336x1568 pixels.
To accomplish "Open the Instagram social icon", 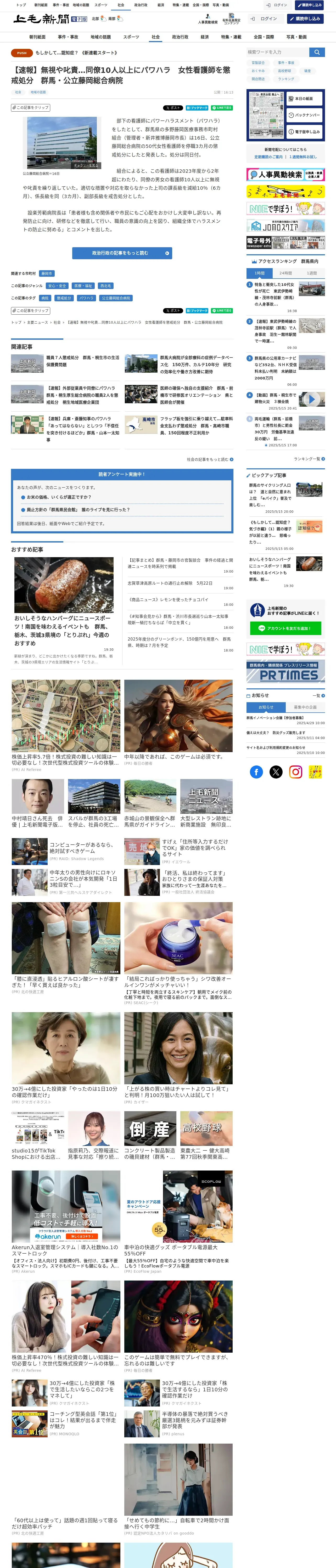I will [296, 772].
